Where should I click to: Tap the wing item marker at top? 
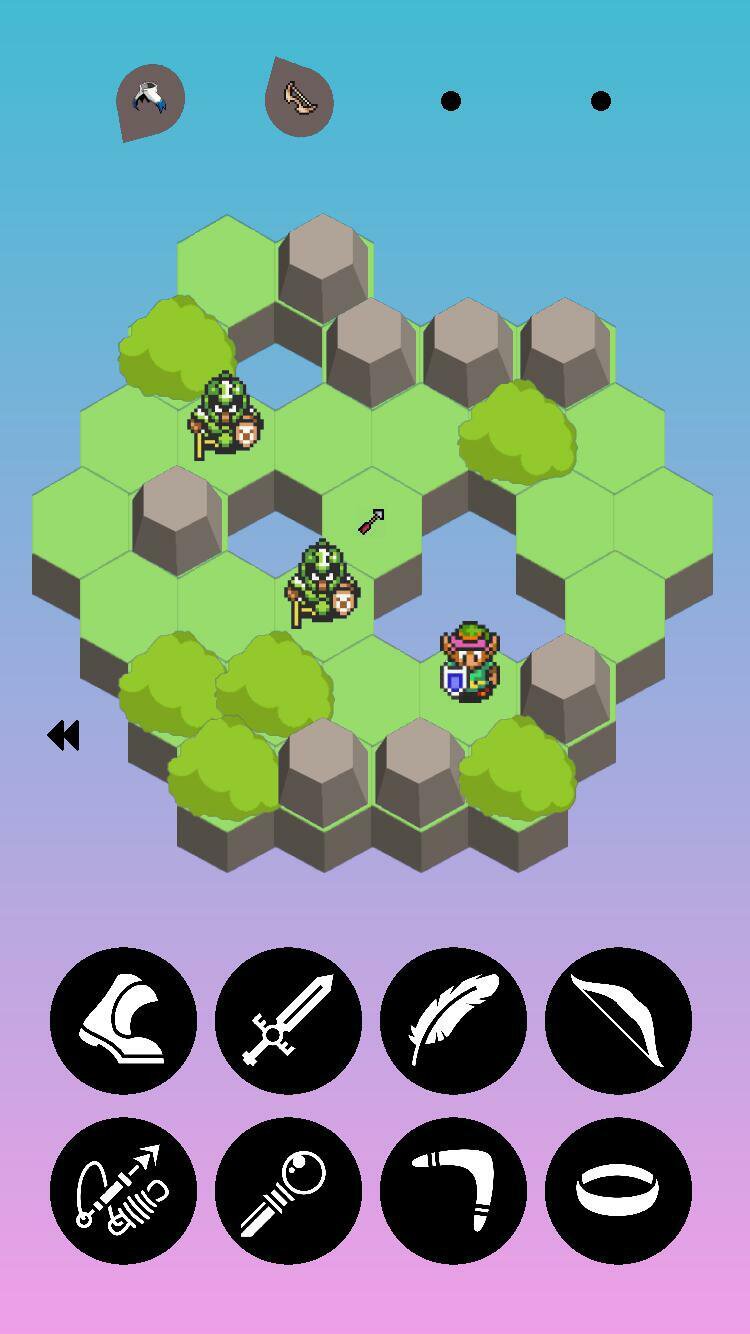point(150,101)
